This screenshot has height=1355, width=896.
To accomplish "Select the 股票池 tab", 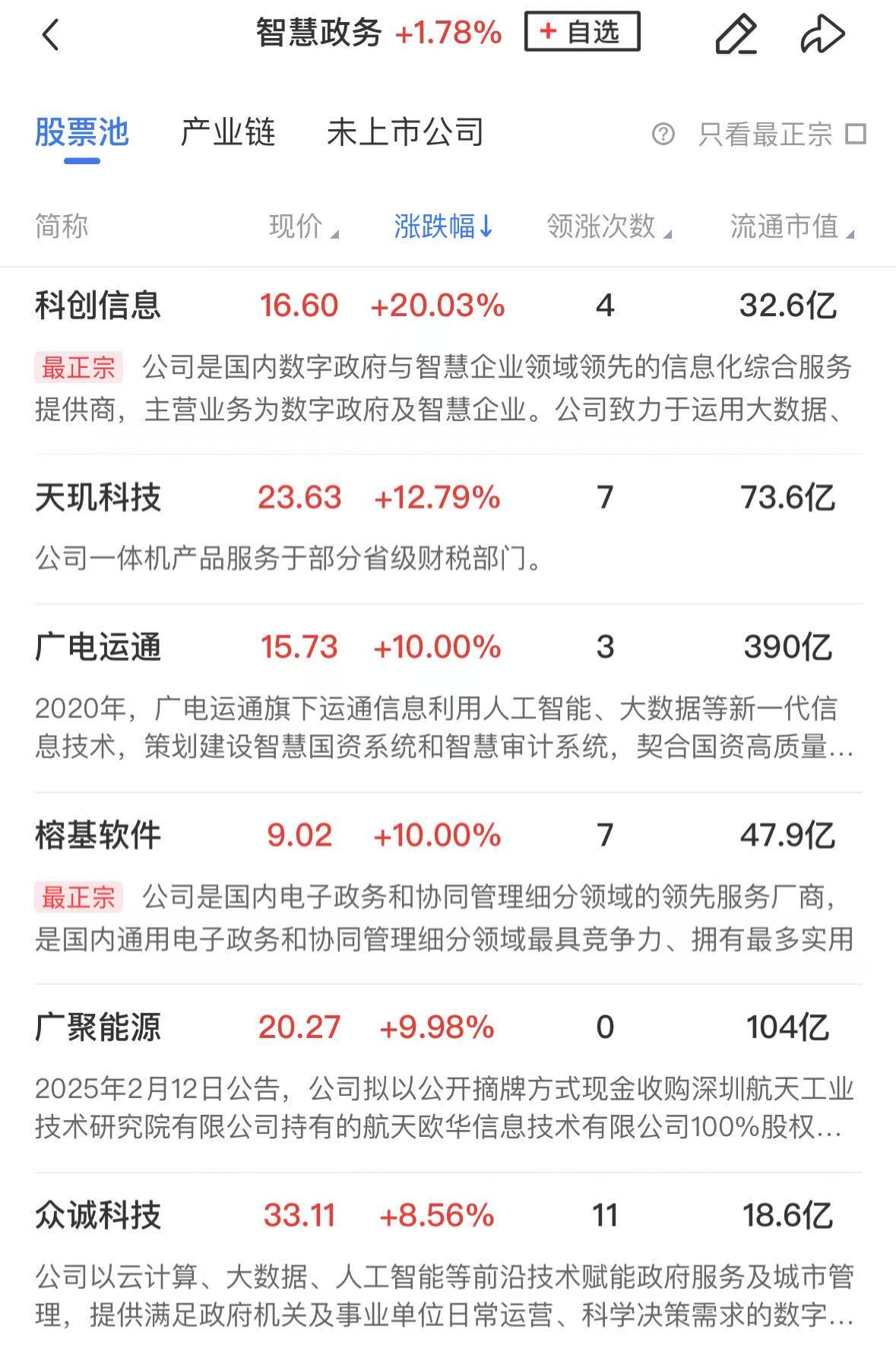I will point(82,133).
